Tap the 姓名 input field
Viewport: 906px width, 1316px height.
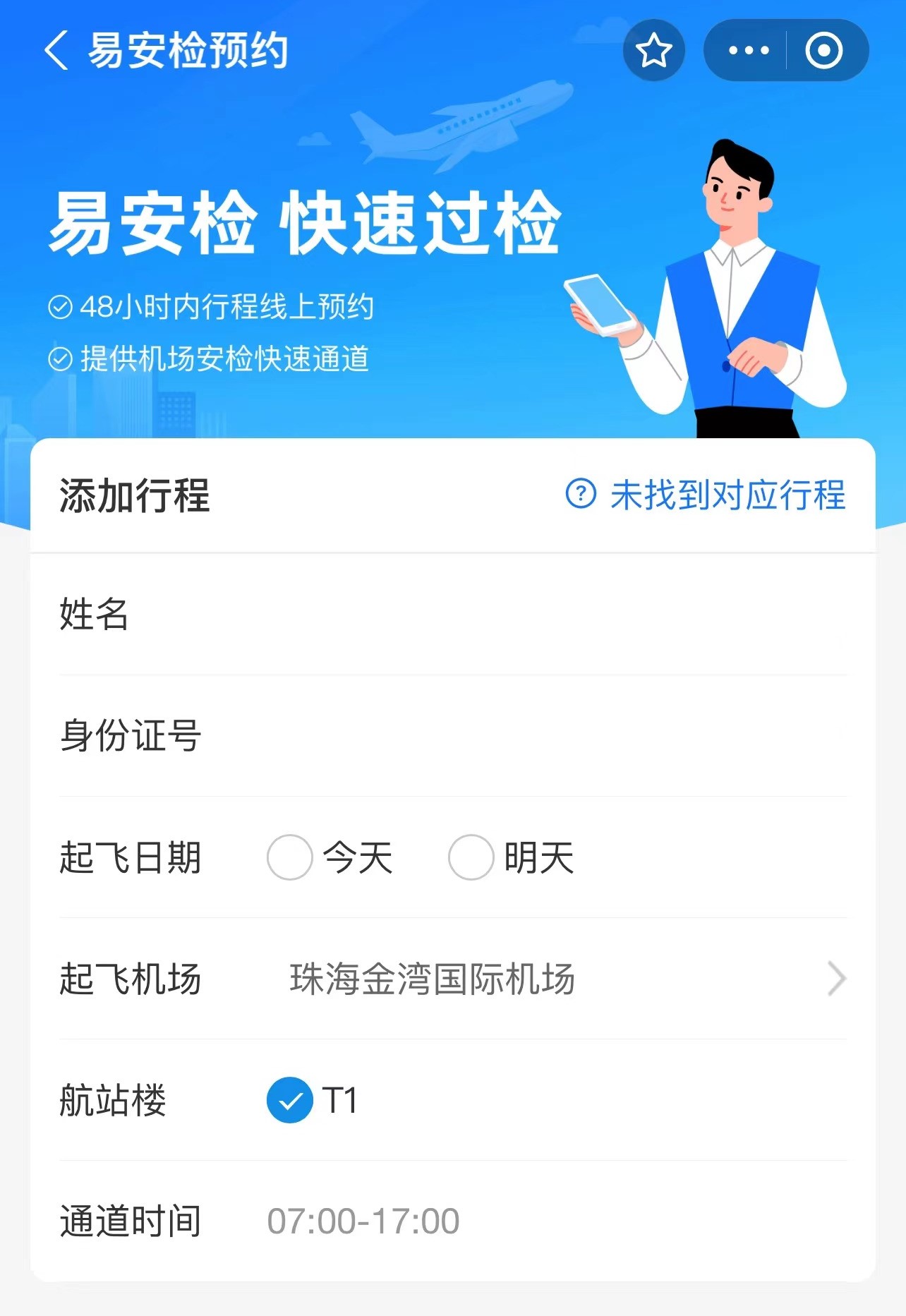(494, 614)
